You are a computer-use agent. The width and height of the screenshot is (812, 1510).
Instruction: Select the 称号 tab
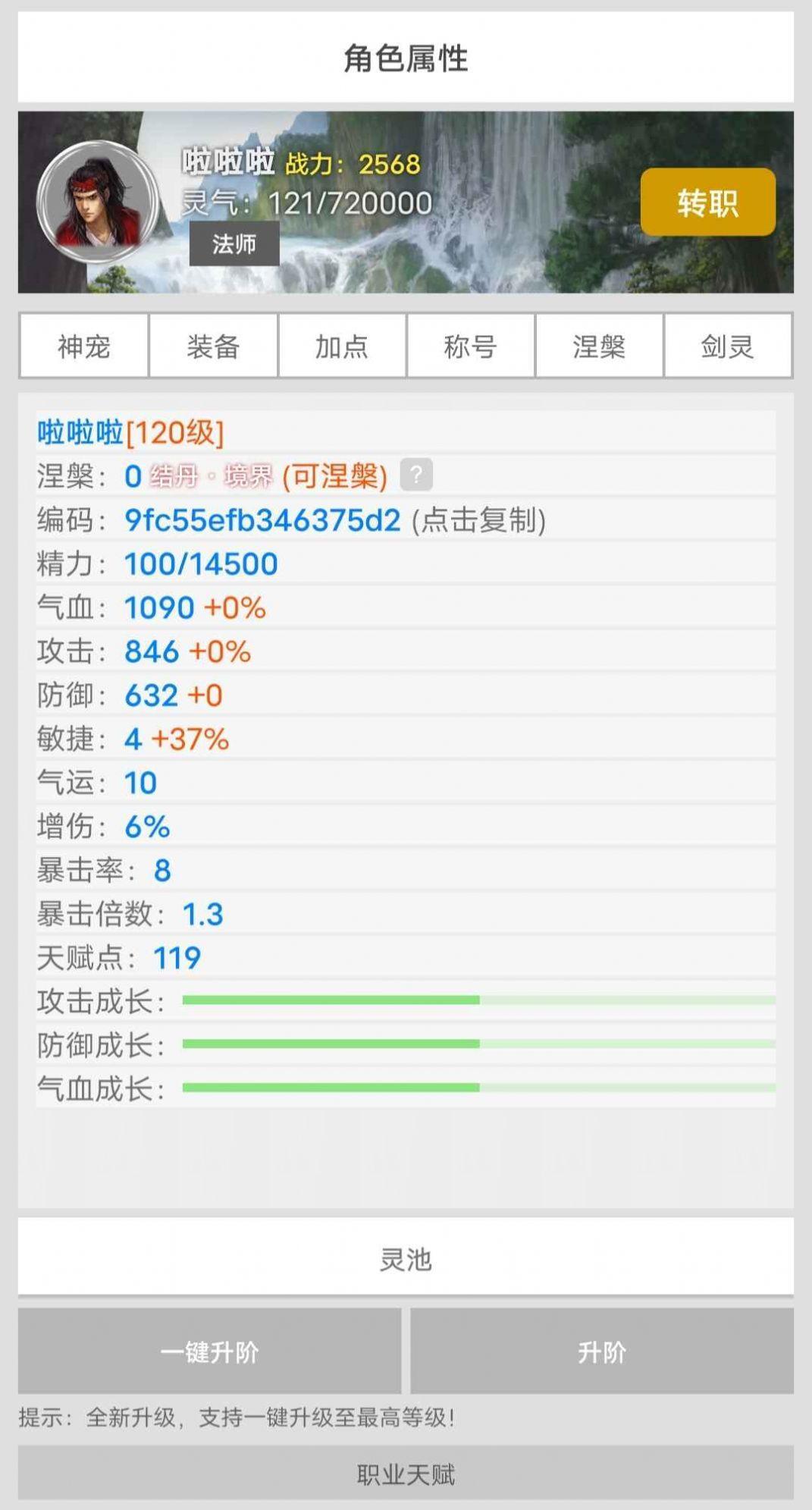click(470, 347)
